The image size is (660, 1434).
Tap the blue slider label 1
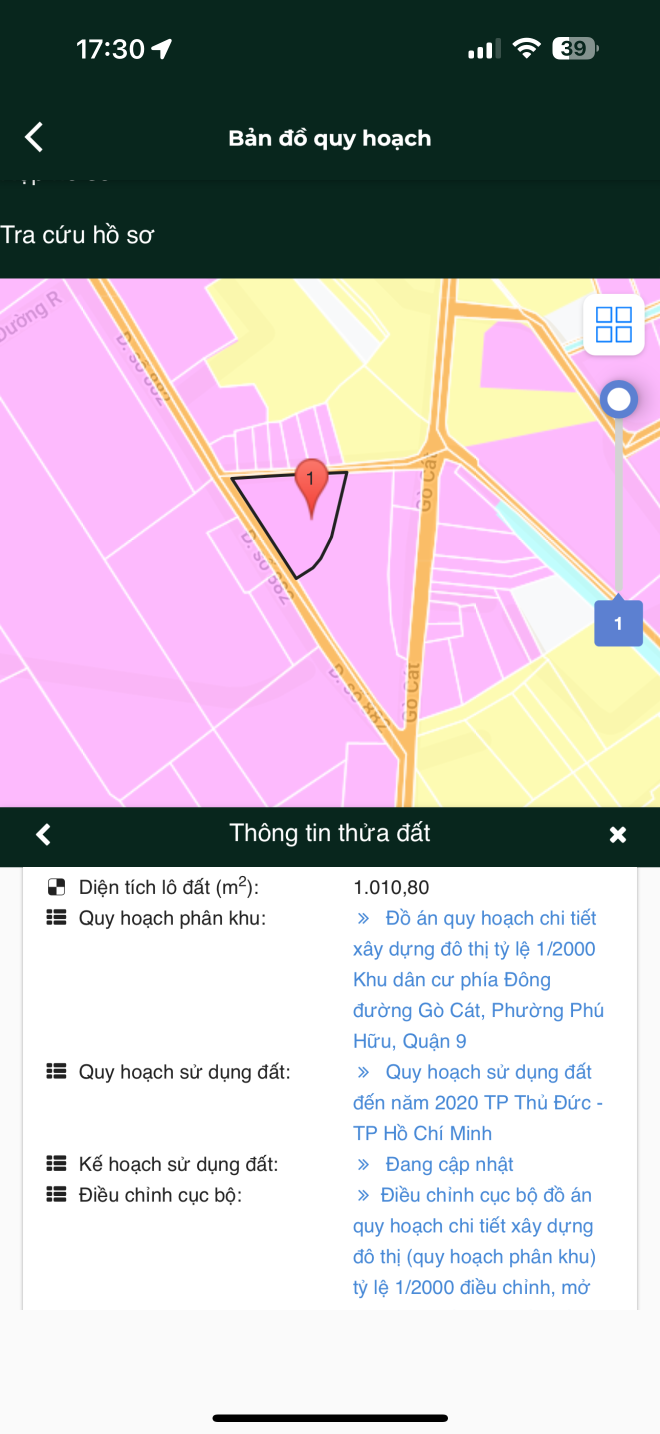tap(618, 624)
